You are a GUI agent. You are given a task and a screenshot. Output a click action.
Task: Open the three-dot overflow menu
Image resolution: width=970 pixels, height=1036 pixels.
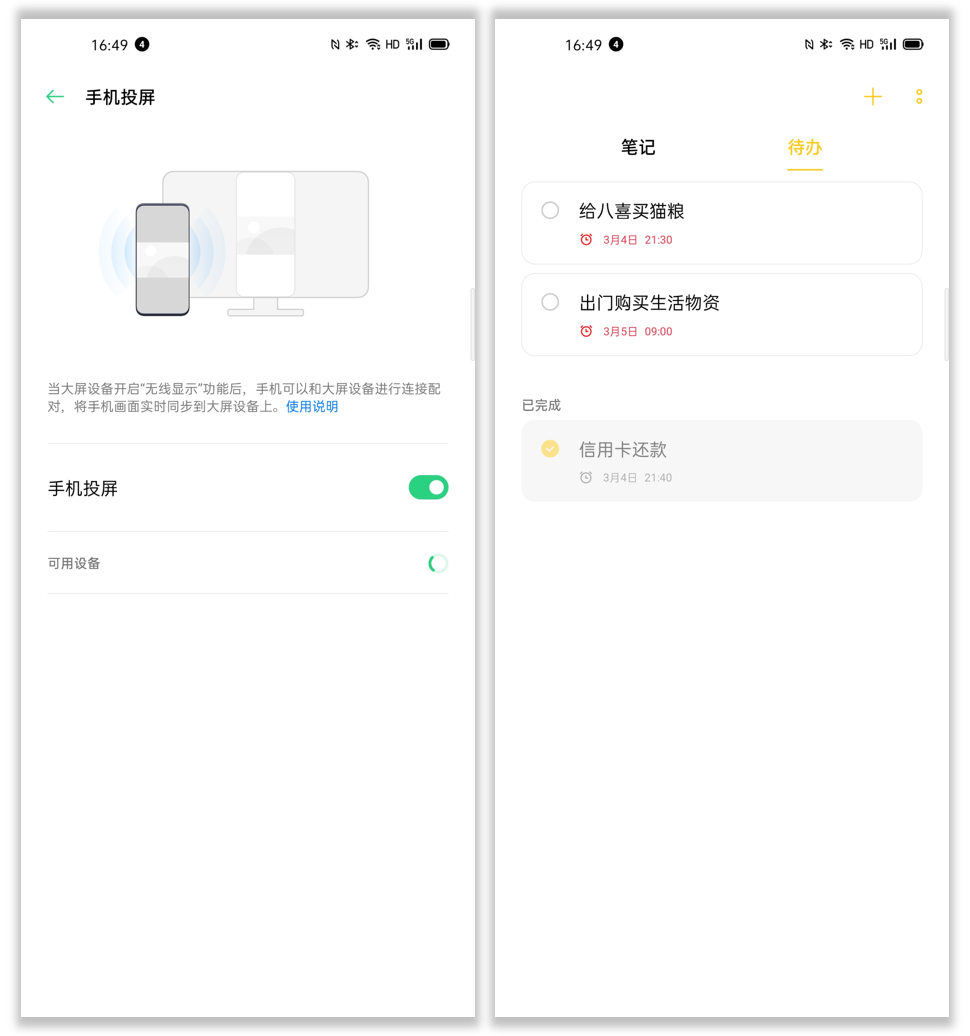pyautogui.click(x=919, y=97)
